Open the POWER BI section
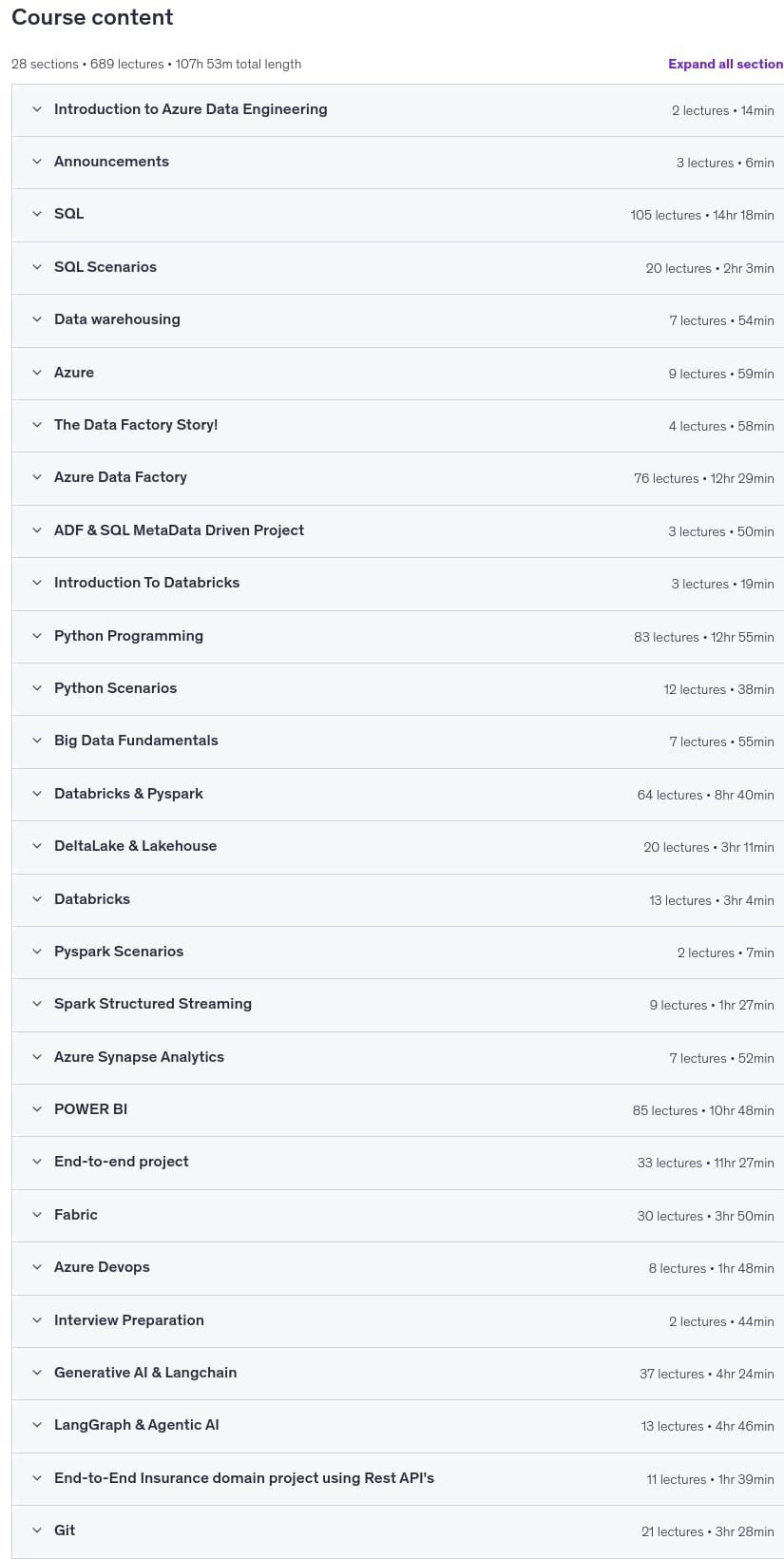784x1559 pixels. pos(398,1110)
